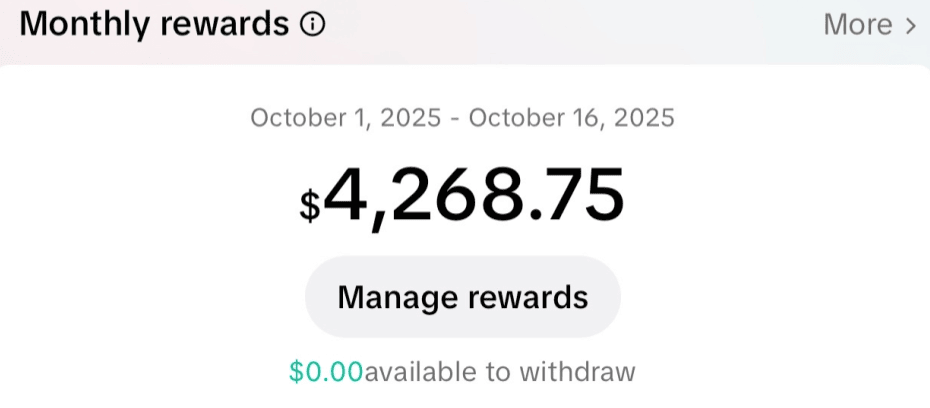Screen dimensions: 930x408
Task: Open the Monthly rewards info icon
Action: [x=312, y=25]
